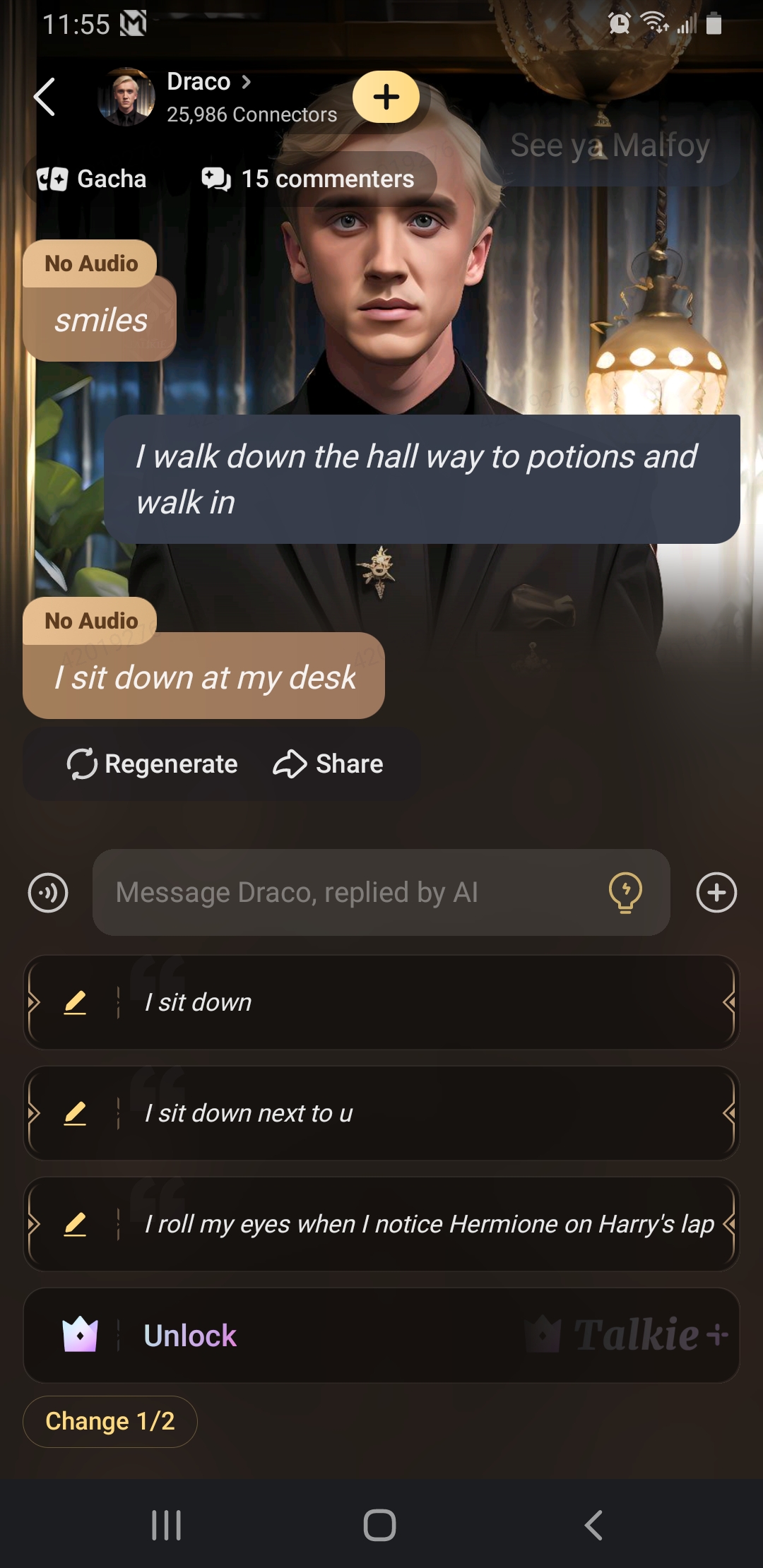Edit the 'I sit down' suggestion

[75, 1002]
